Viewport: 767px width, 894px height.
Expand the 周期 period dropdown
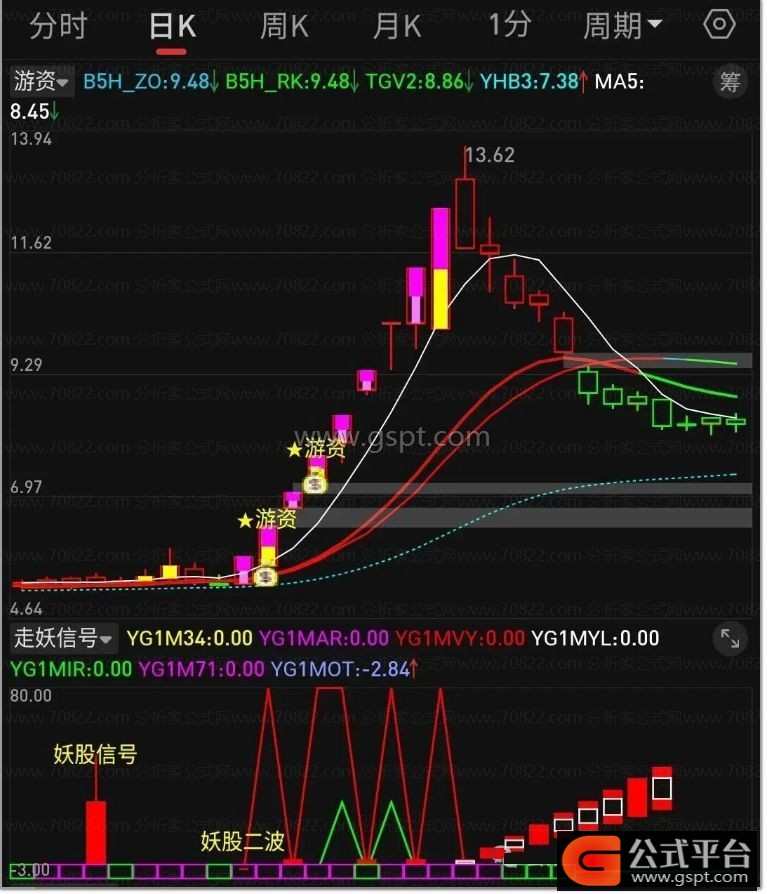(622, 26)
